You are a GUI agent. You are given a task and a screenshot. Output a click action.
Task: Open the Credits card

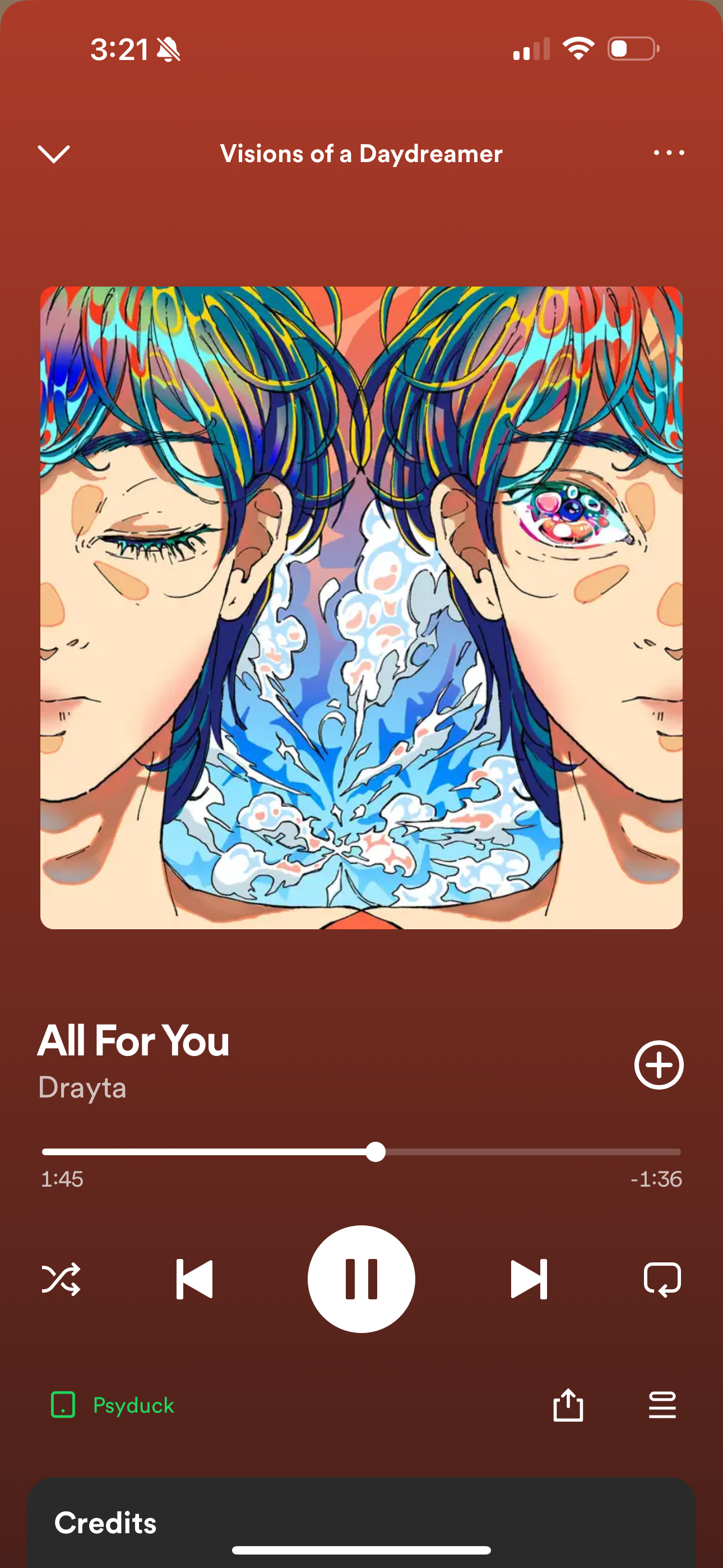(106, 1523)
